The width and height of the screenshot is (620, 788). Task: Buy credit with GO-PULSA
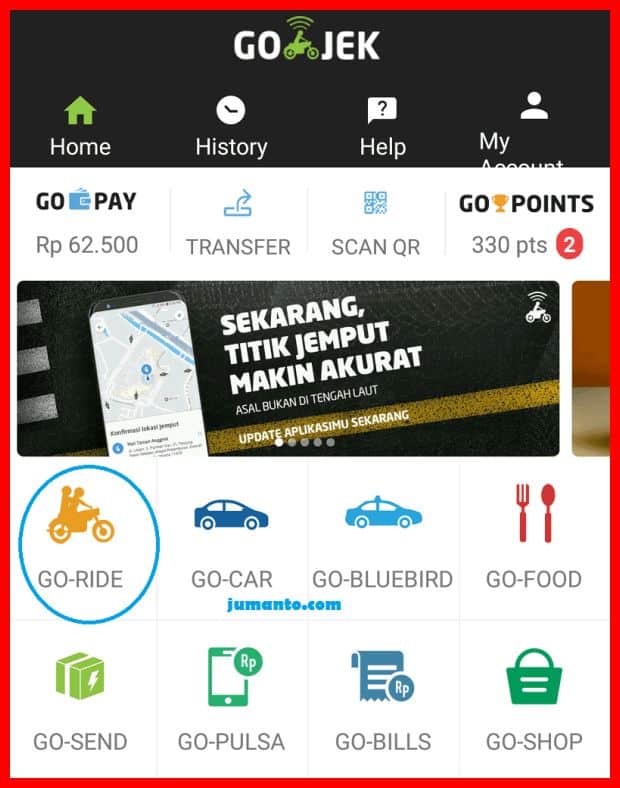point(231,700)
